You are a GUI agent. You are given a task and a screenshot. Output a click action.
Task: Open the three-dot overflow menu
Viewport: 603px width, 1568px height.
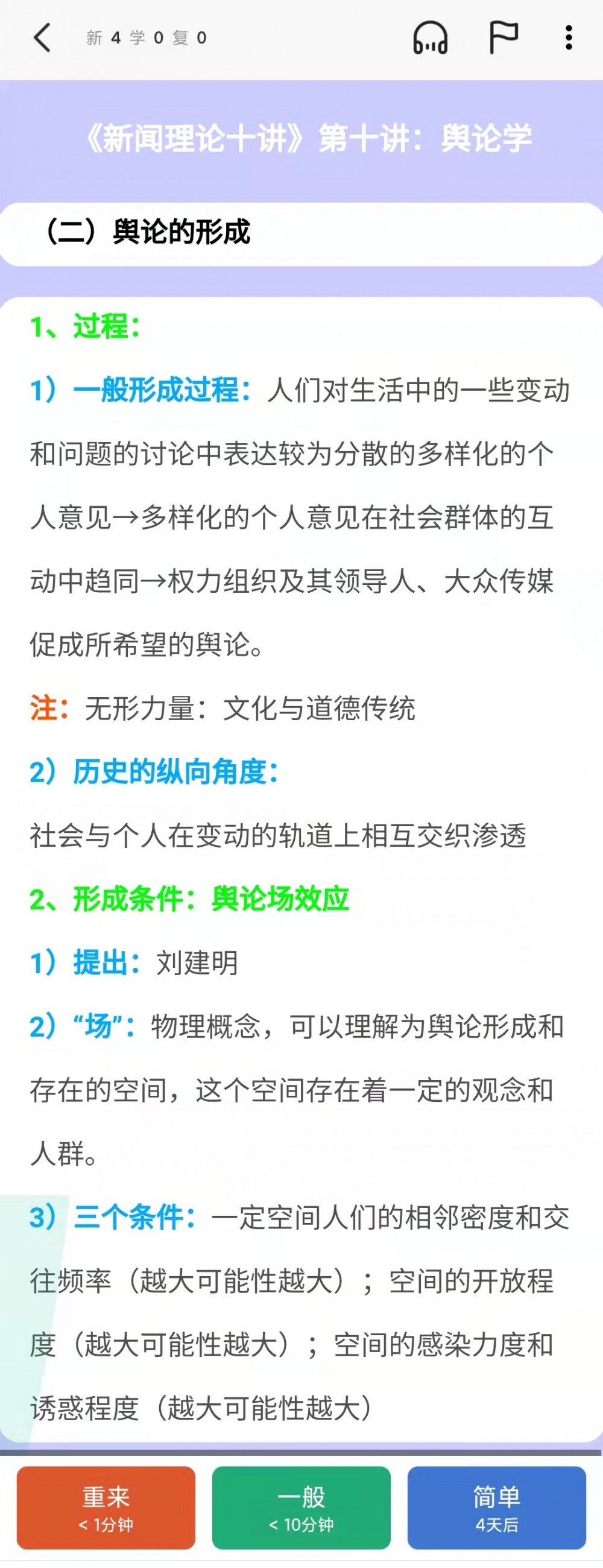tap(568, 38)
